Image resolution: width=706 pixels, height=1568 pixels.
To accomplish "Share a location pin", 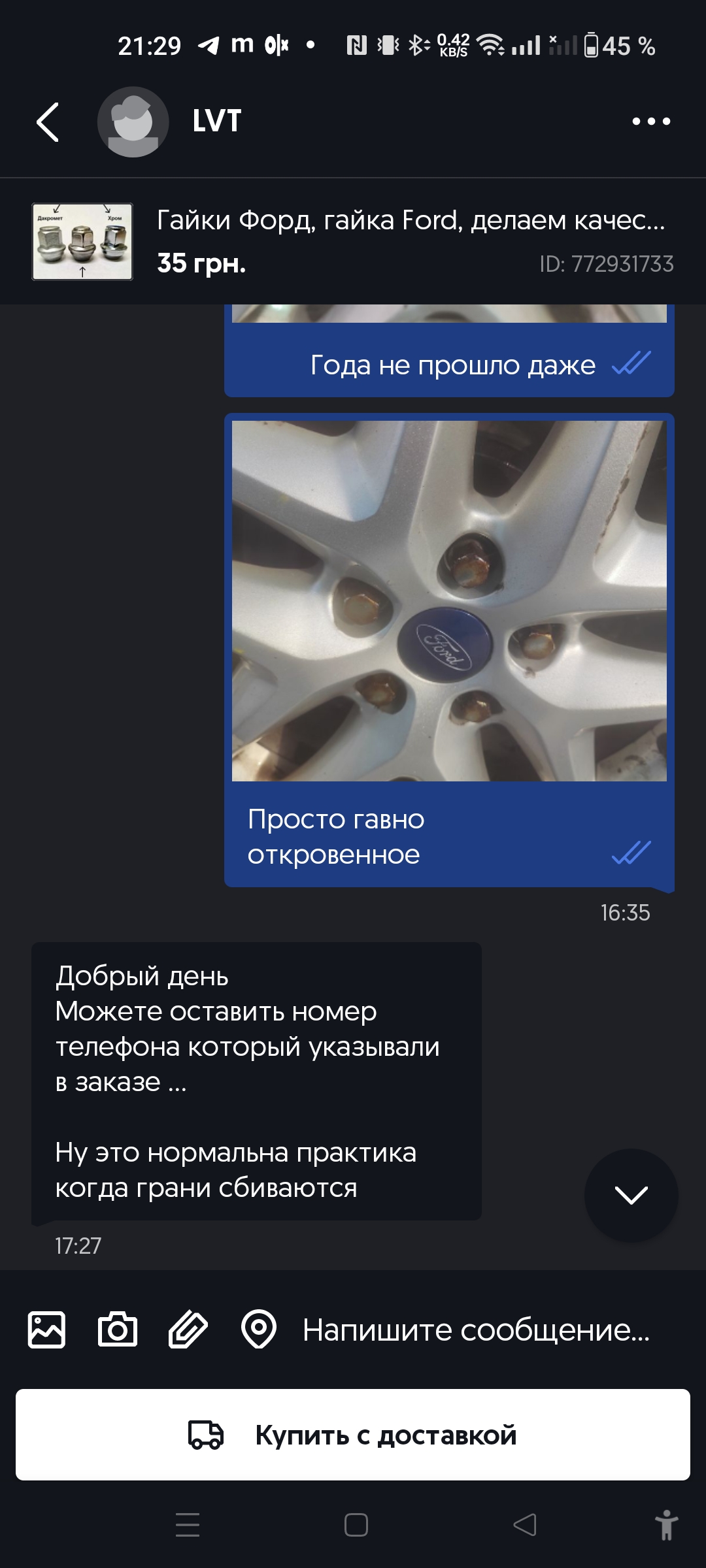I will [259, 1330].
